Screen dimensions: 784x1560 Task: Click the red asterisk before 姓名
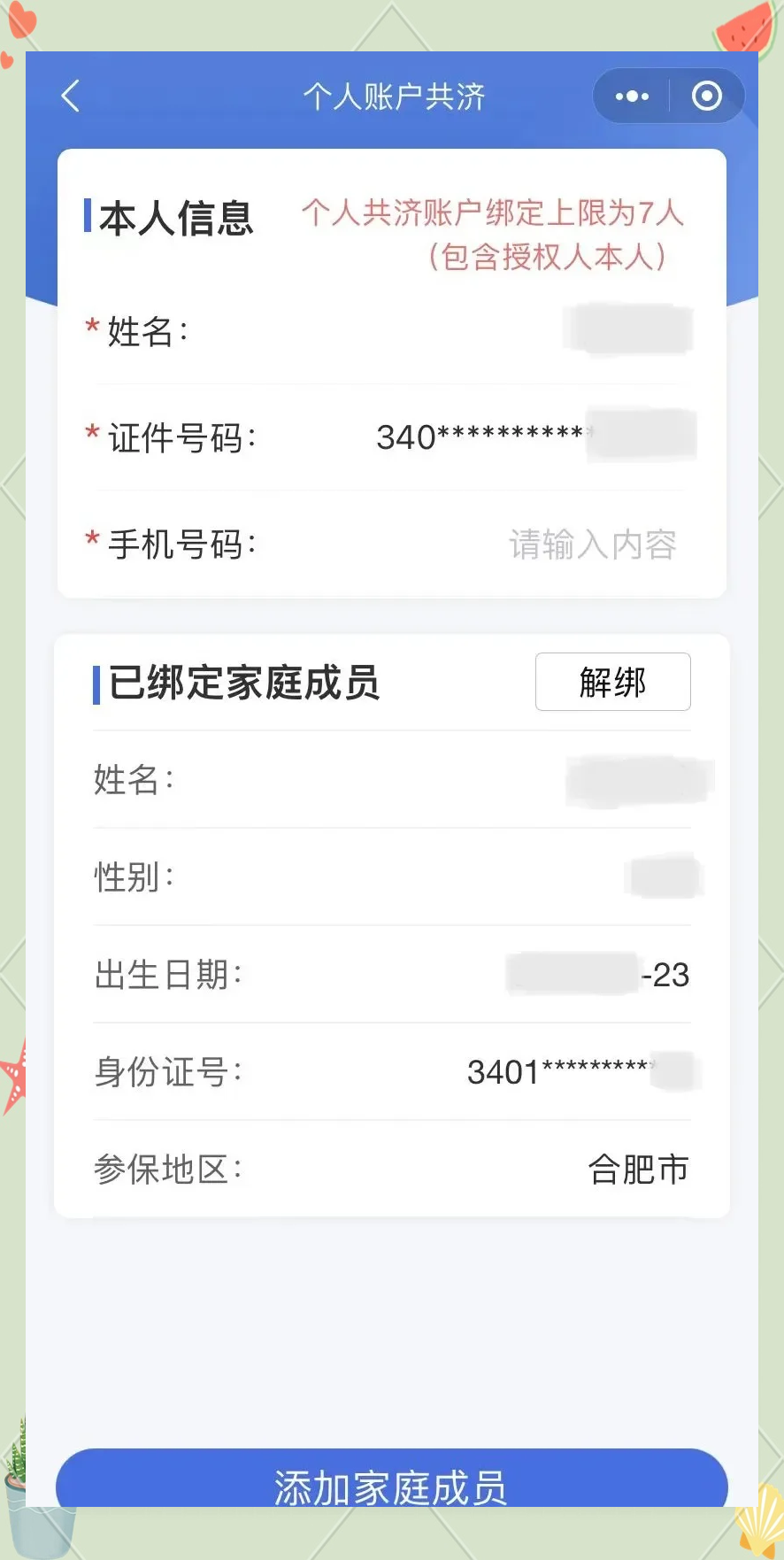pyautogui.click(x=91, y=328)
